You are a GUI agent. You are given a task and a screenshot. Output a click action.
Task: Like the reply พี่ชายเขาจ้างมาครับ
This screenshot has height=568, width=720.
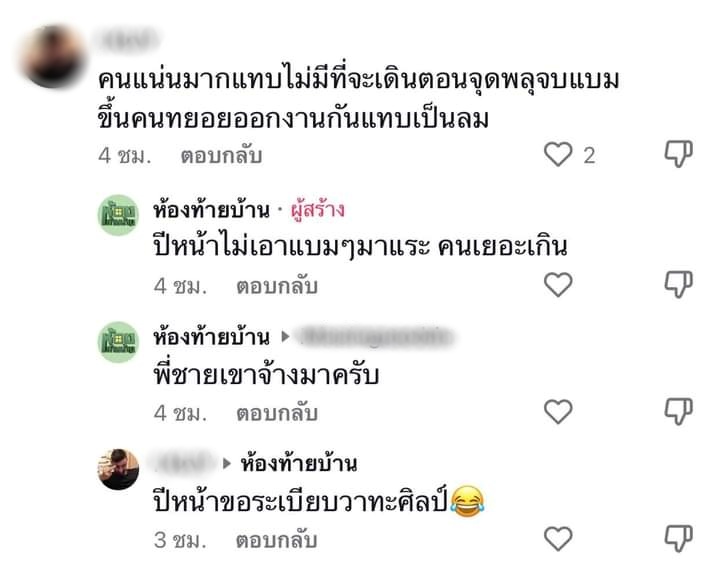point(557,411)
